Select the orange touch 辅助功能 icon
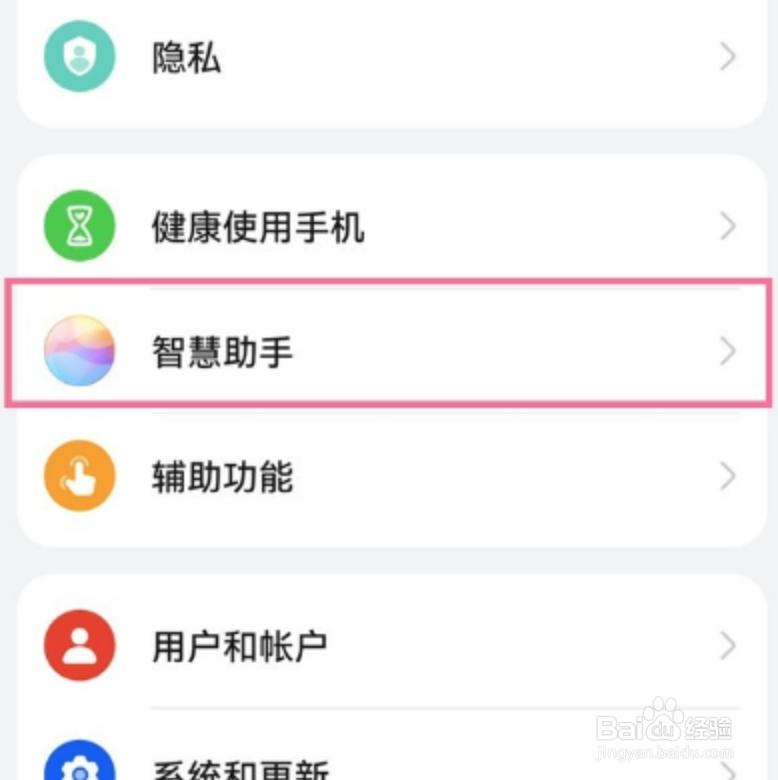Screen dimensions: 778x780 pos(79,477)
